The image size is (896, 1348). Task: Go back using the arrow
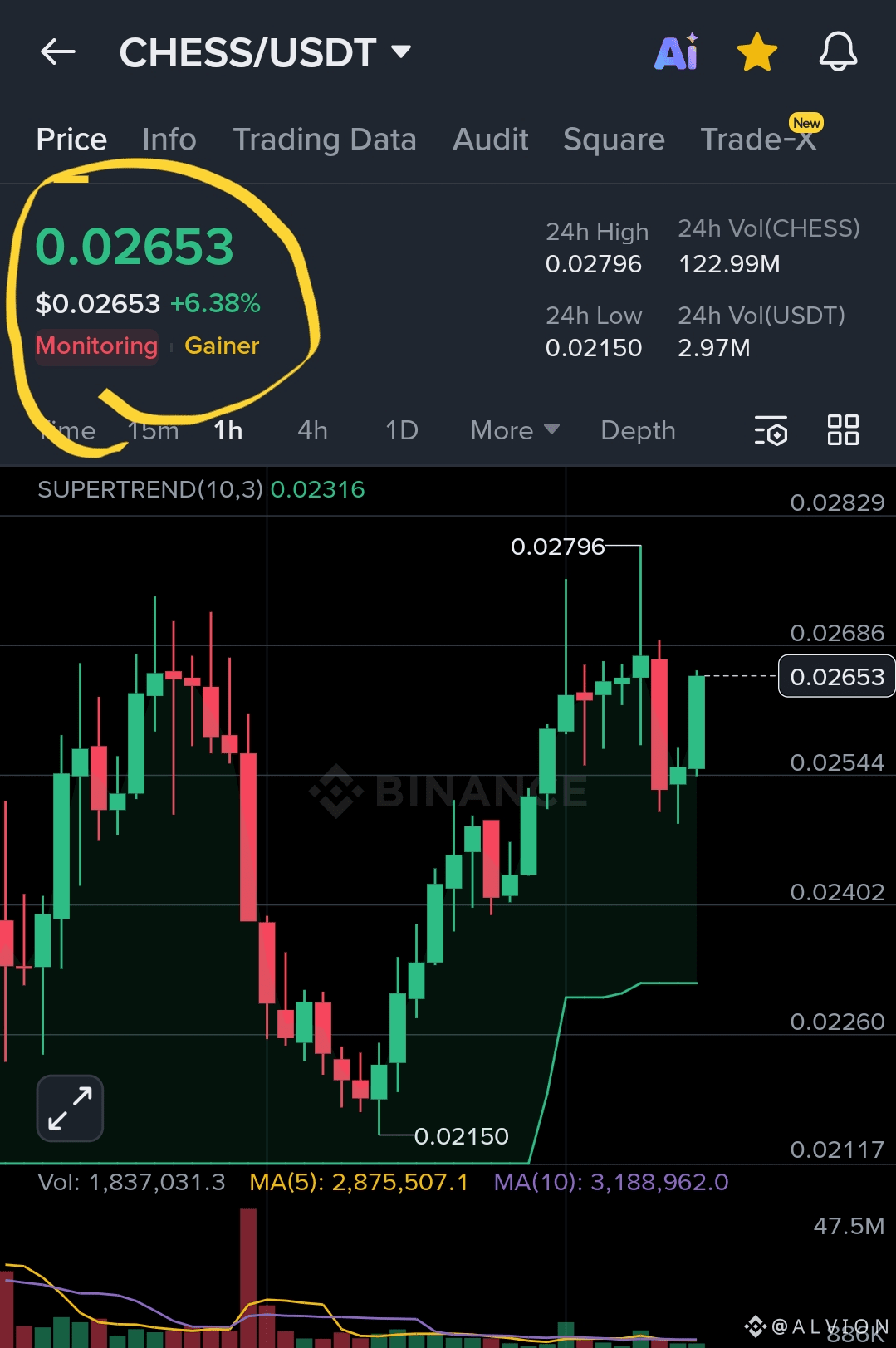(x=58, y=52)
